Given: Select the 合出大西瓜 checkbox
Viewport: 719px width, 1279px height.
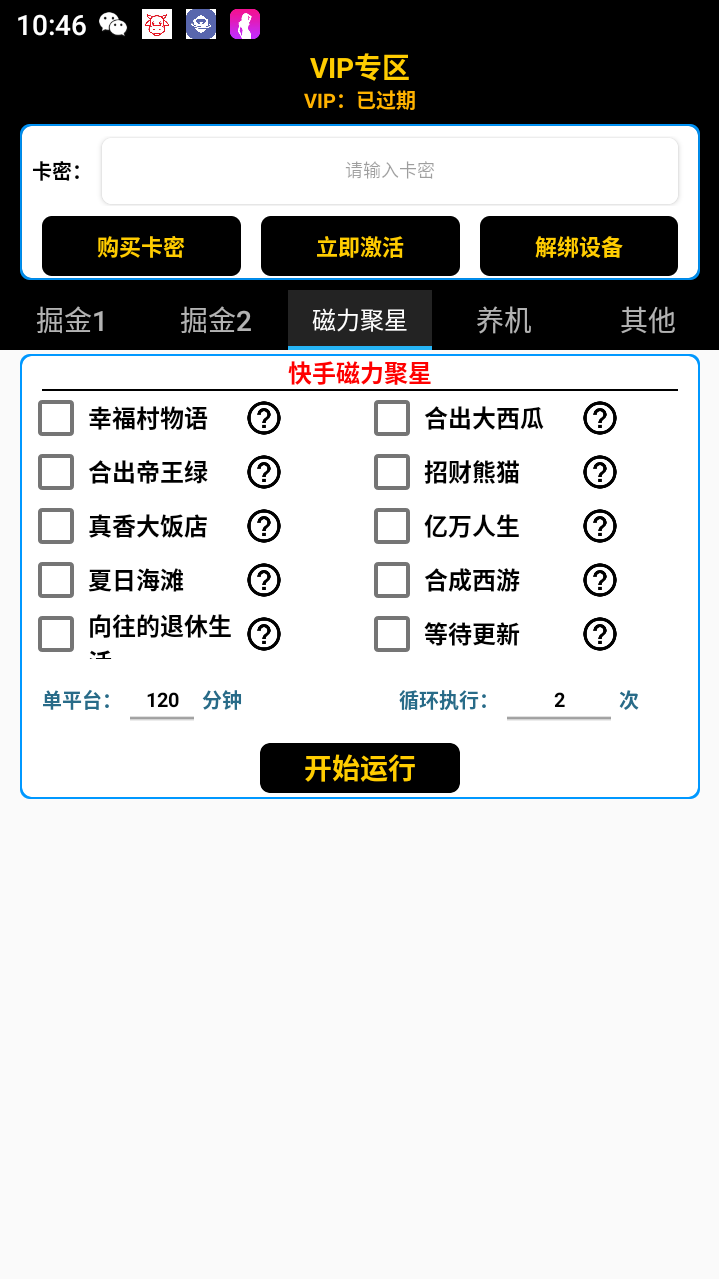Looking at the screenshot, I should [x=392, y=418].
